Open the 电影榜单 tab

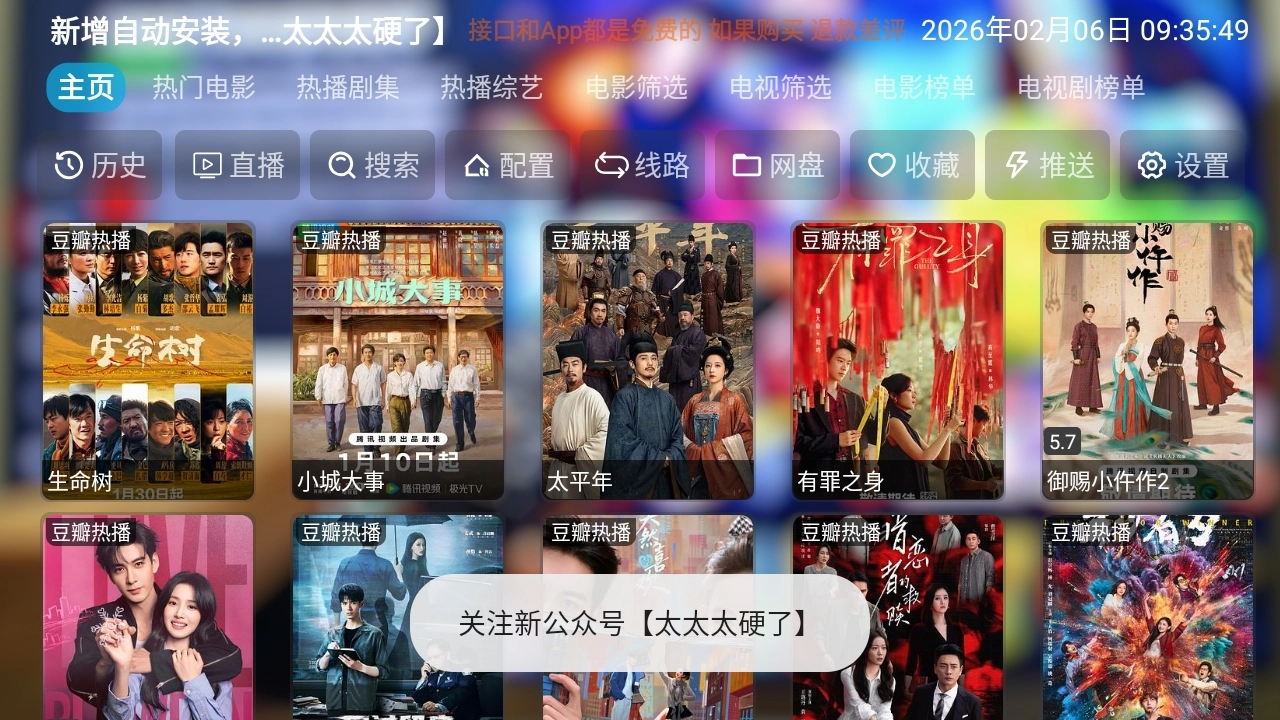[x=924, y=88]
